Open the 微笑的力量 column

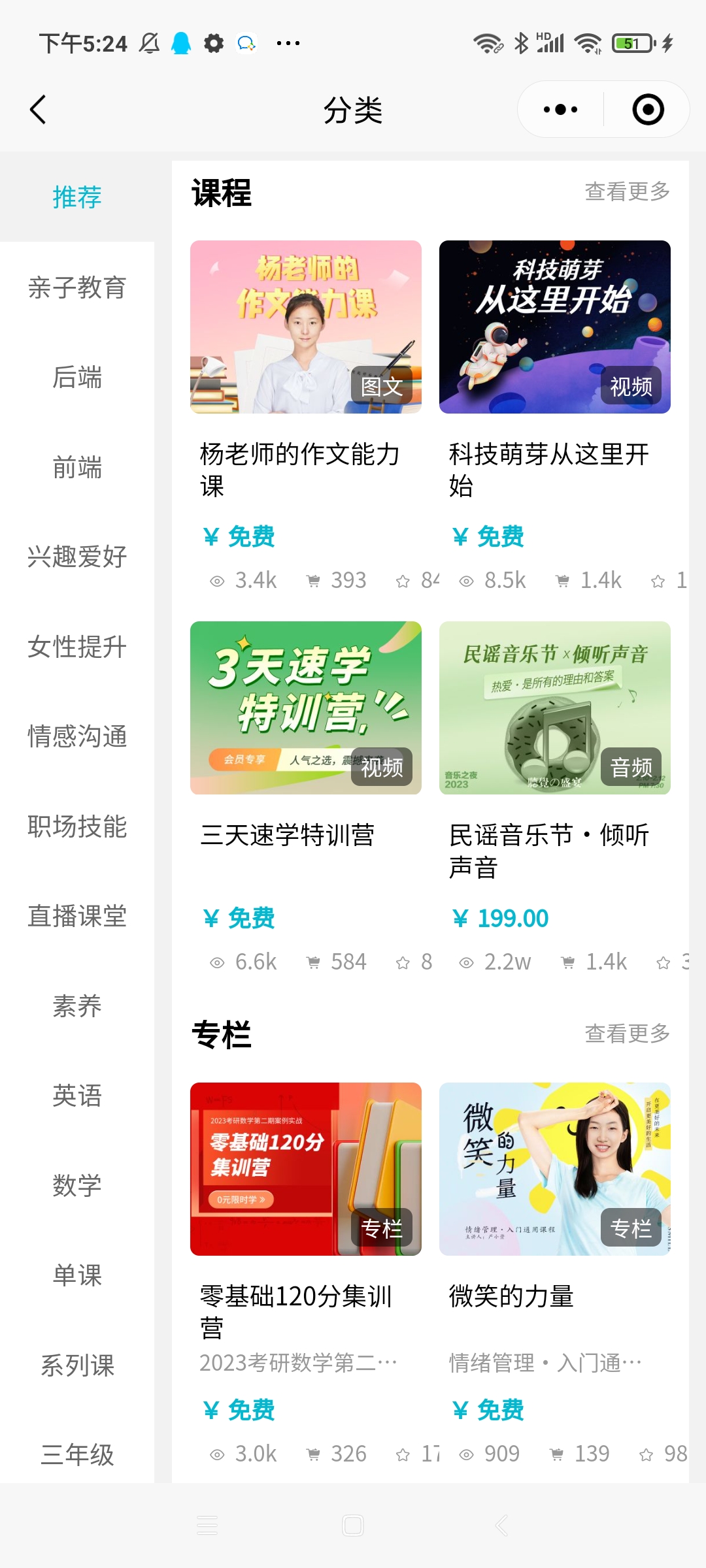554,1169
